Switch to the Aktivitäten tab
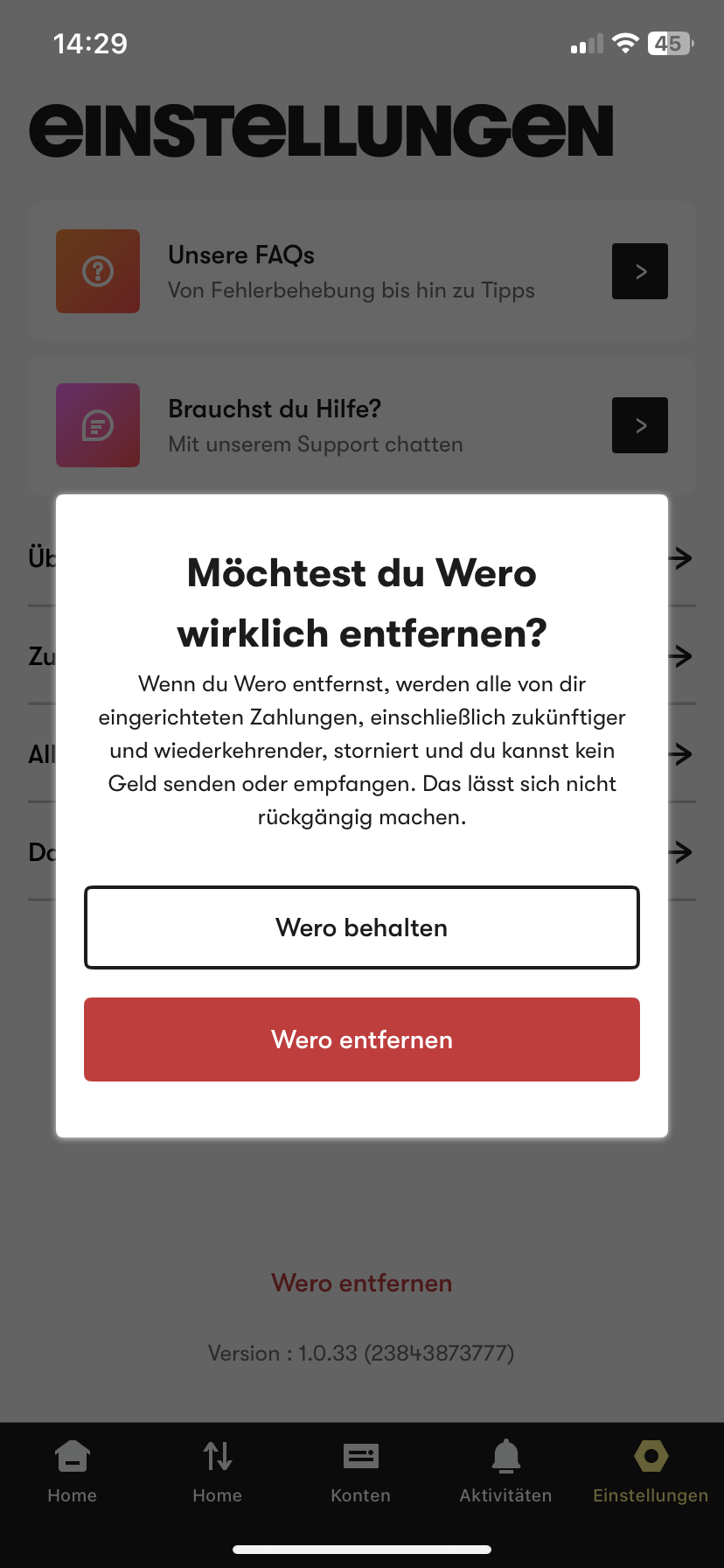This screenshot has height=1568, width=724. tap(506, 1472)
